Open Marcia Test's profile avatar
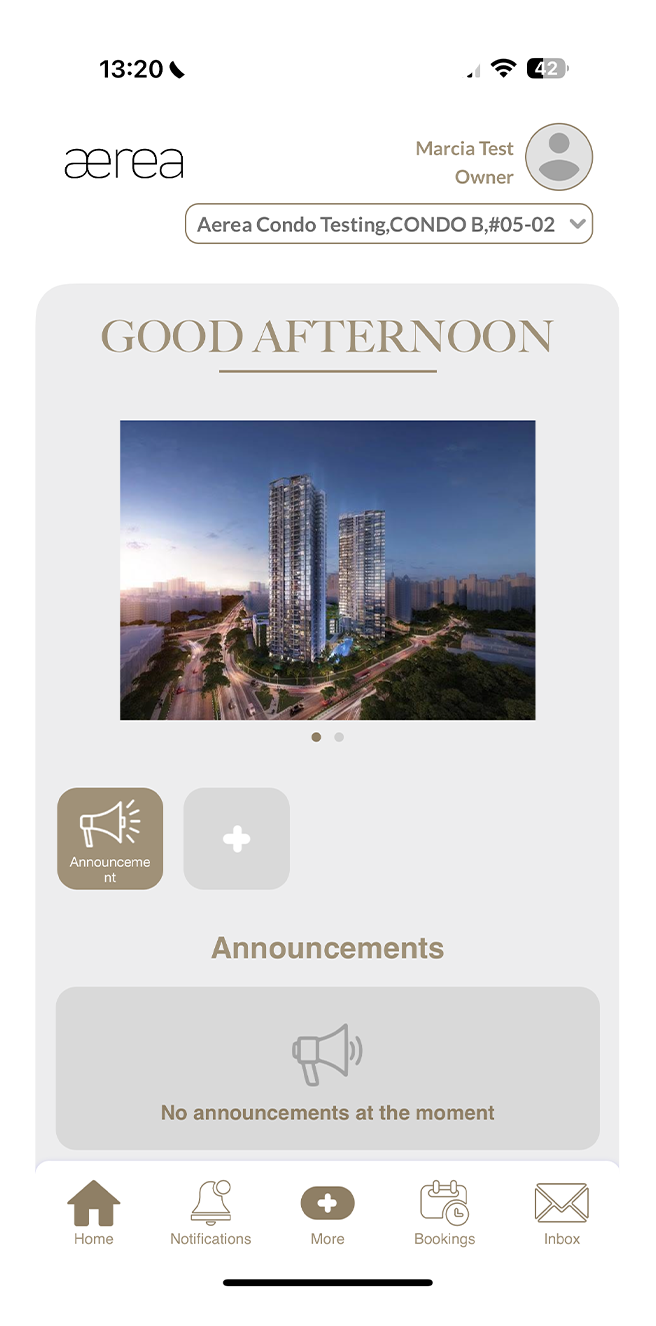Viewport: 656px width, 1326px height. coord(559,157)
